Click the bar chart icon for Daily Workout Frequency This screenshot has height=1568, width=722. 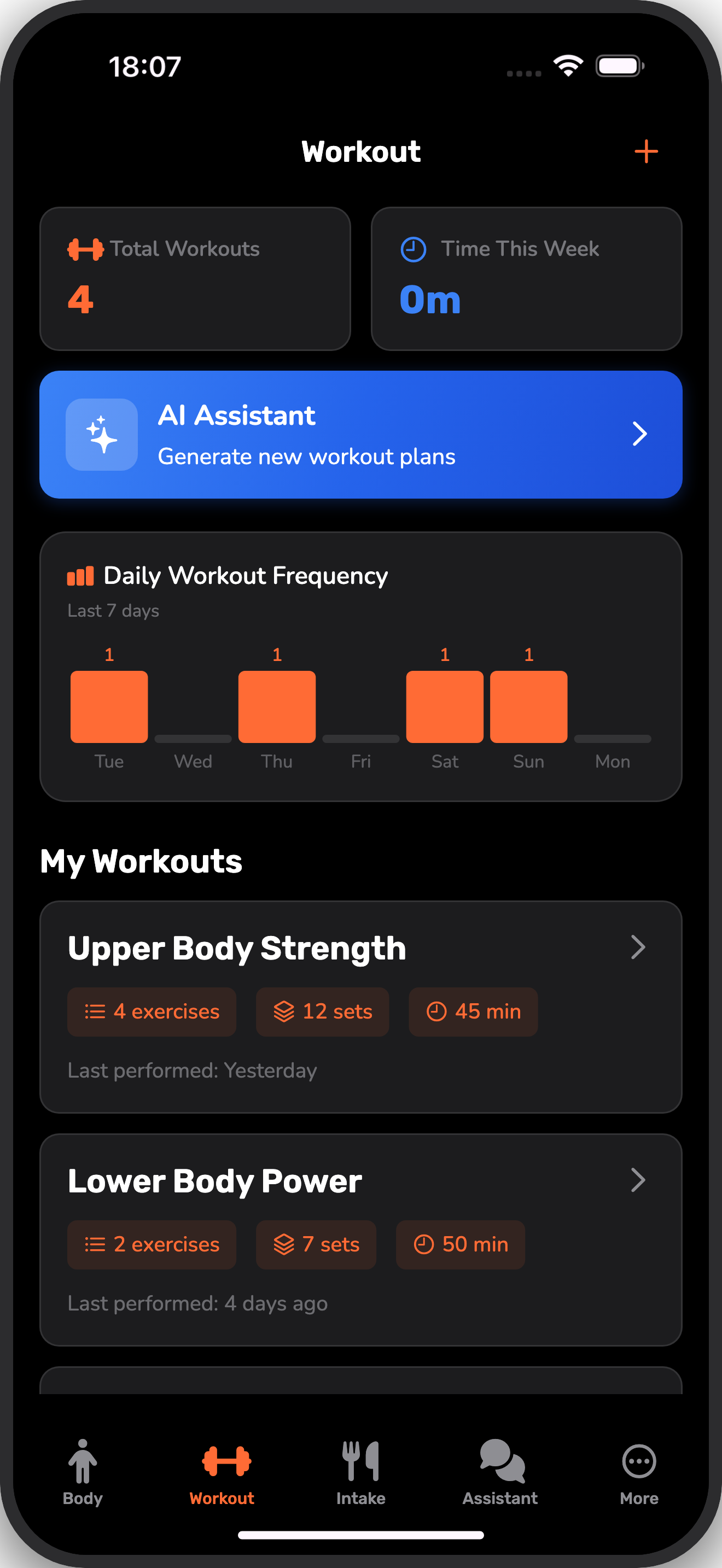[x=80, y=575]
